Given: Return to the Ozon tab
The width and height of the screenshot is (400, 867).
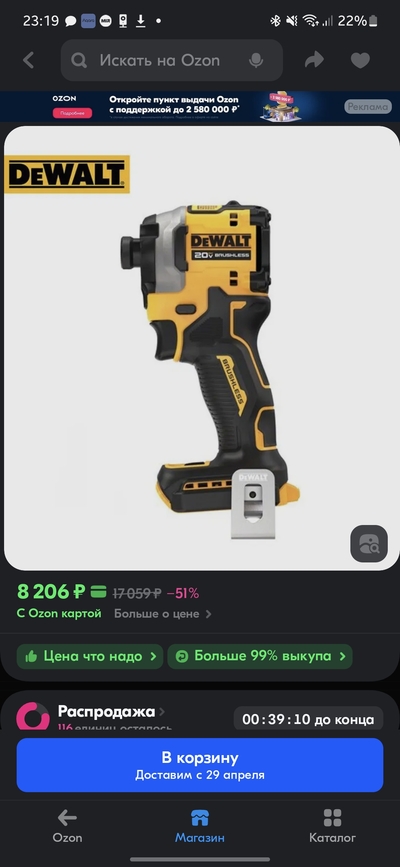Looking at the screenshot, I should [67, 826].
